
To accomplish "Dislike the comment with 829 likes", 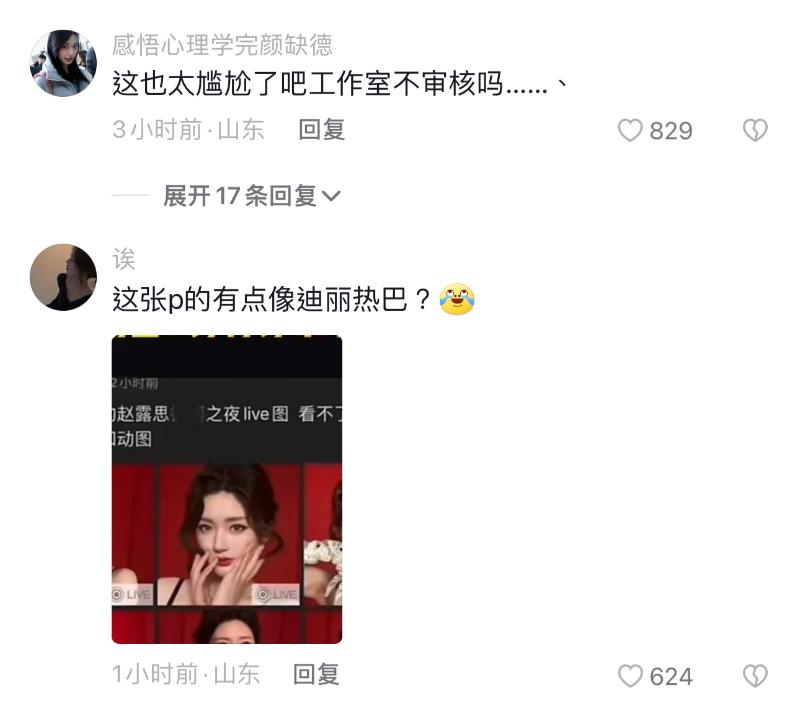I will click(x=755, y=131).
